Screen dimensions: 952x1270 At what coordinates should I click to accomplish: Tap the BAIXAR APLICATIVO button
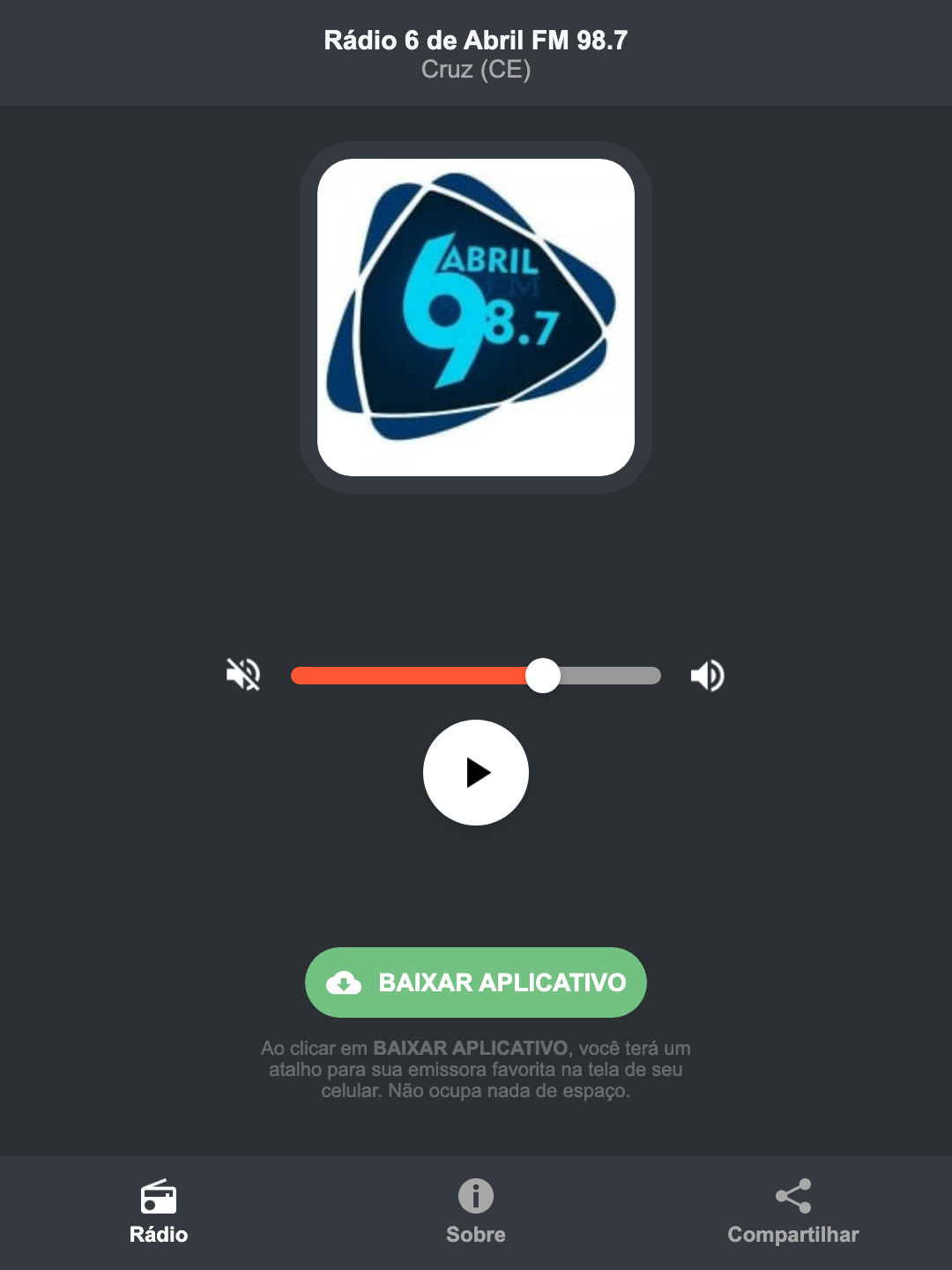[476, 982]
